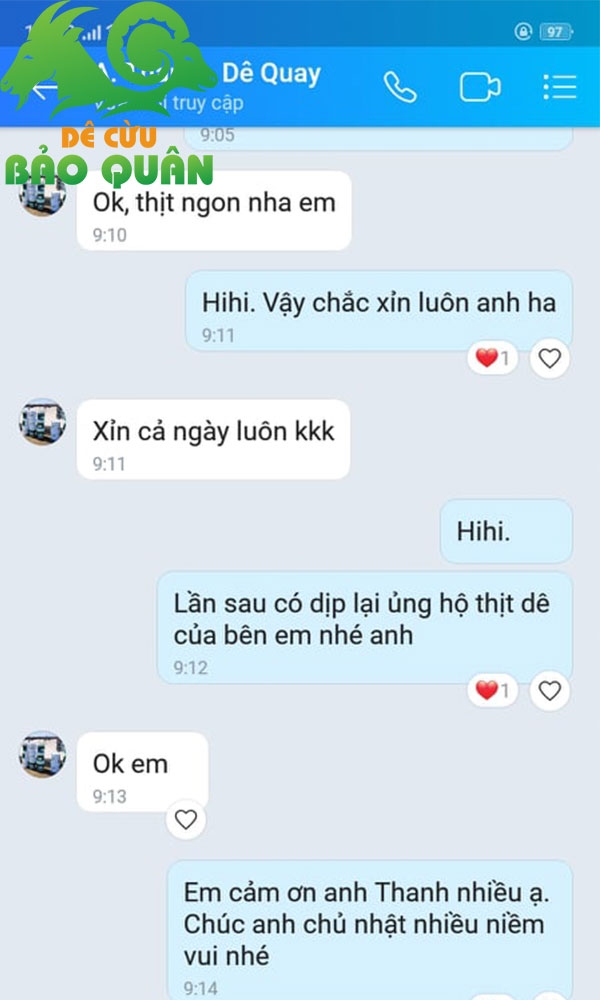Go back to the chat list
Image resolution: width=600 pixels, height=1000 pixels.
pyautogui.click(x=43, y=87)
